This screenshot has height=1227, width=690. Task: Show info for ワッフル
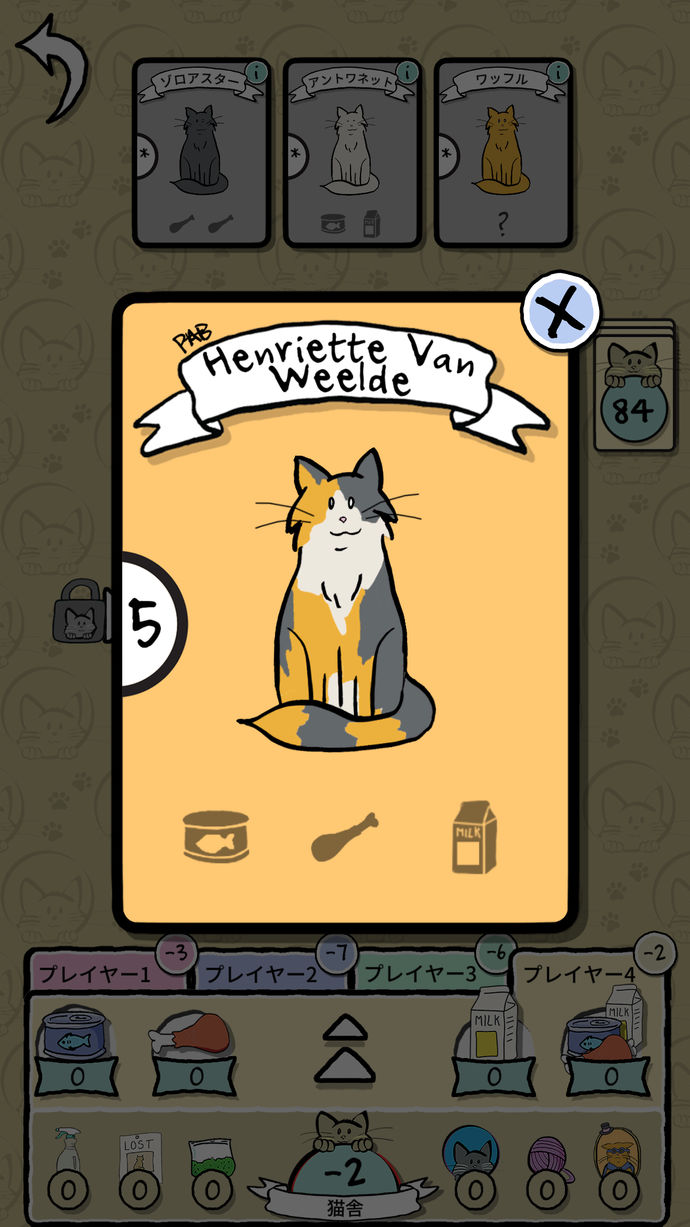tap(557, 72)
